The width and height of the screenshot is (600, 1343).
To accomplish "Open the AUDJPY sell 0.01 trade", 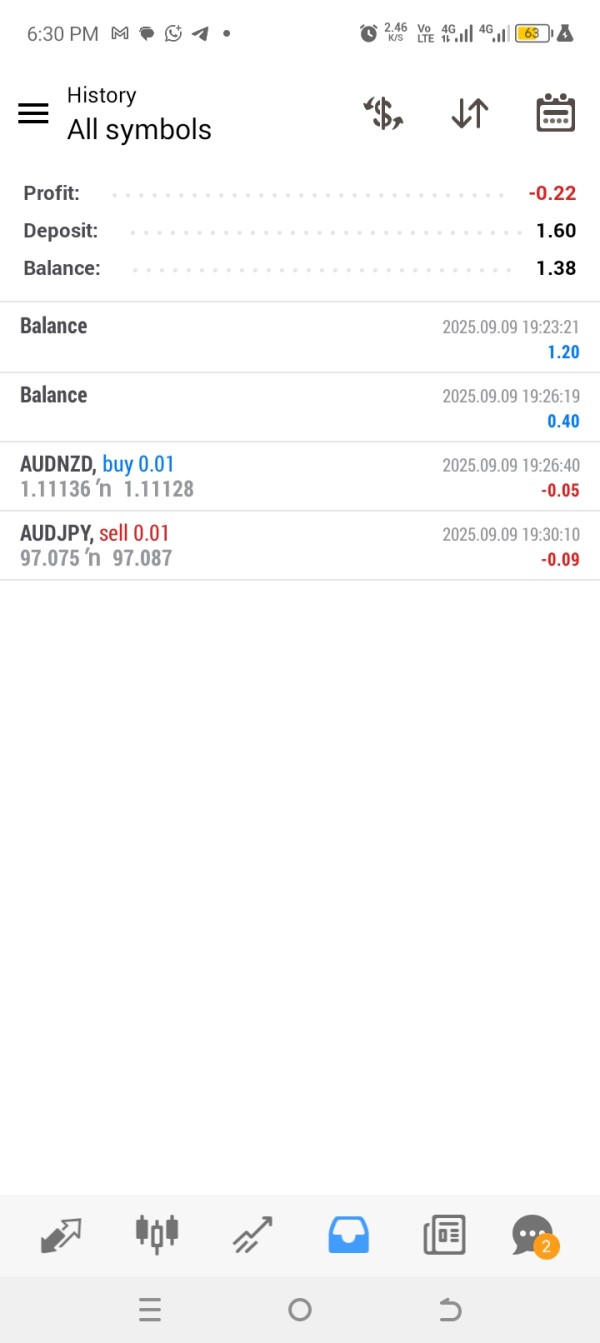I will [x=299, y=545].
